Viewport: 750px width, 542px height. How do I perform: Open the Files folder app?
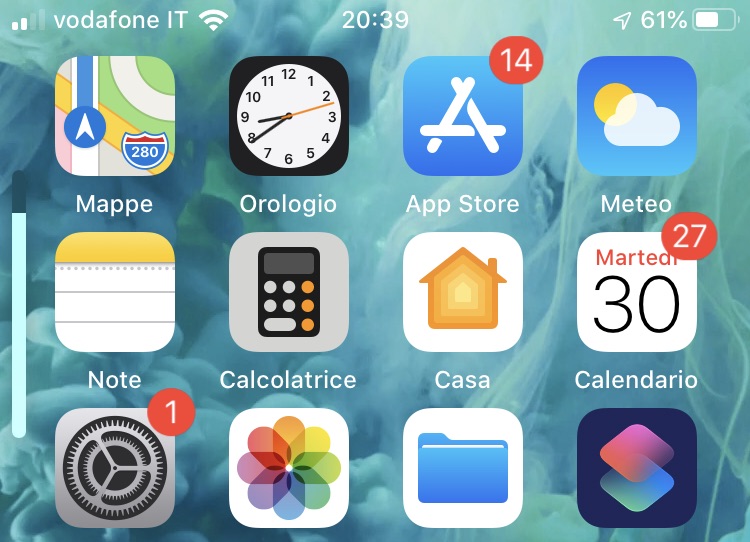(463, 468)
